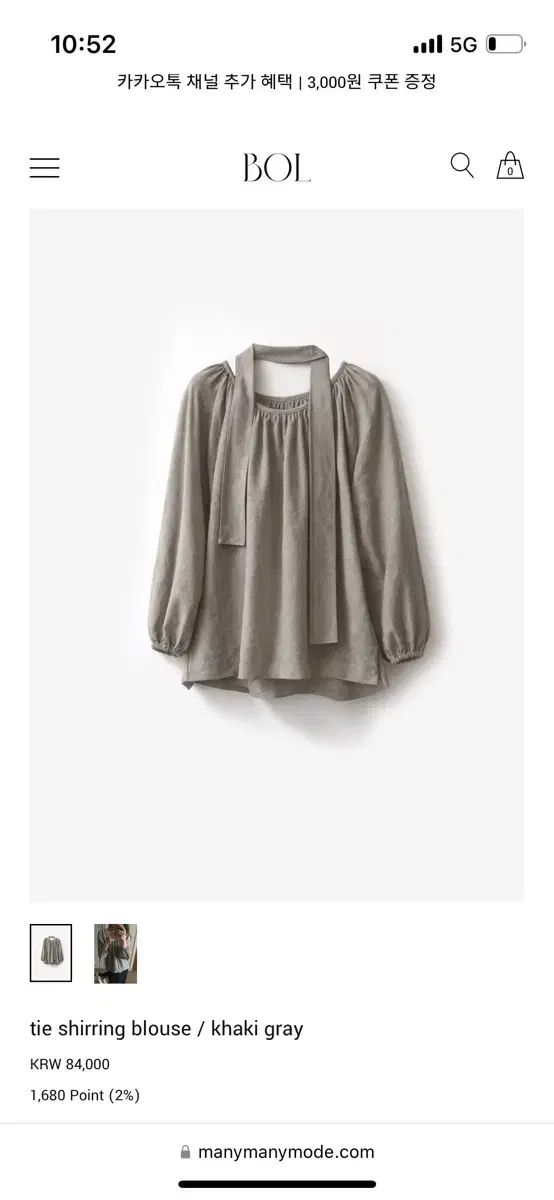Open the search magnifier
The width and height of the screenshot is (554, 1200).
tap(462, 166)
